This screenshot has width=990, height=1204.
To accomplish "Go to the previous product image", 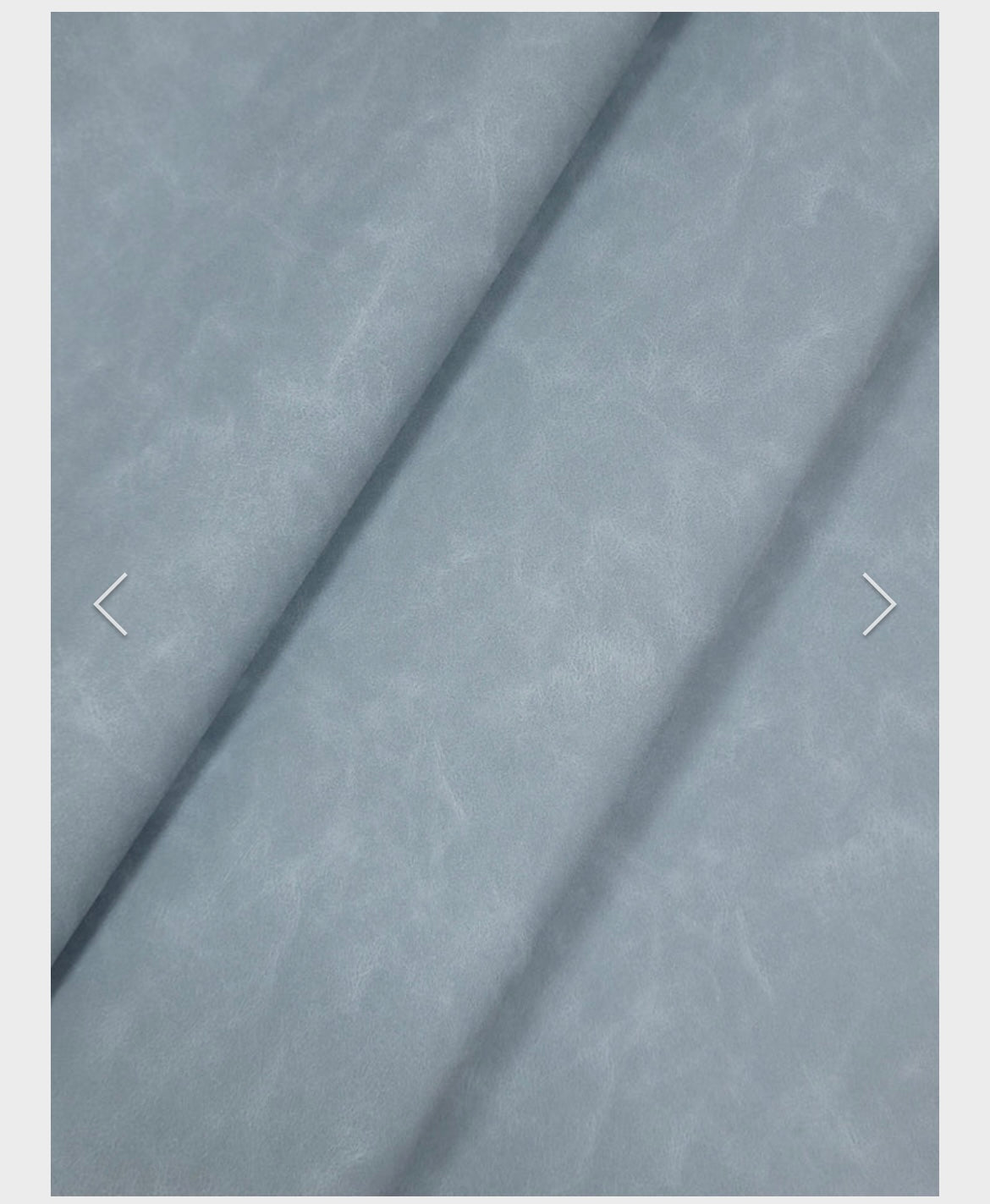I will (x=111, y=604).
